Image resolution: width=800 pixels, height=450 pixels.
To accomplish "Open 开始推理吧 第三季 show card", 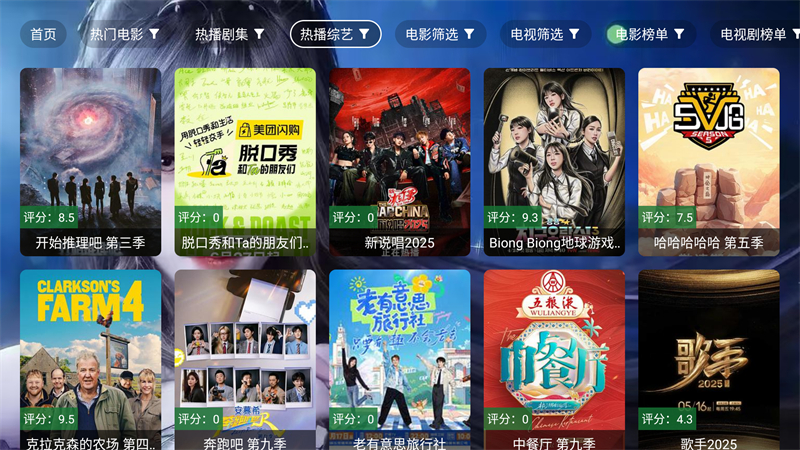I will (x=90, y=160).
